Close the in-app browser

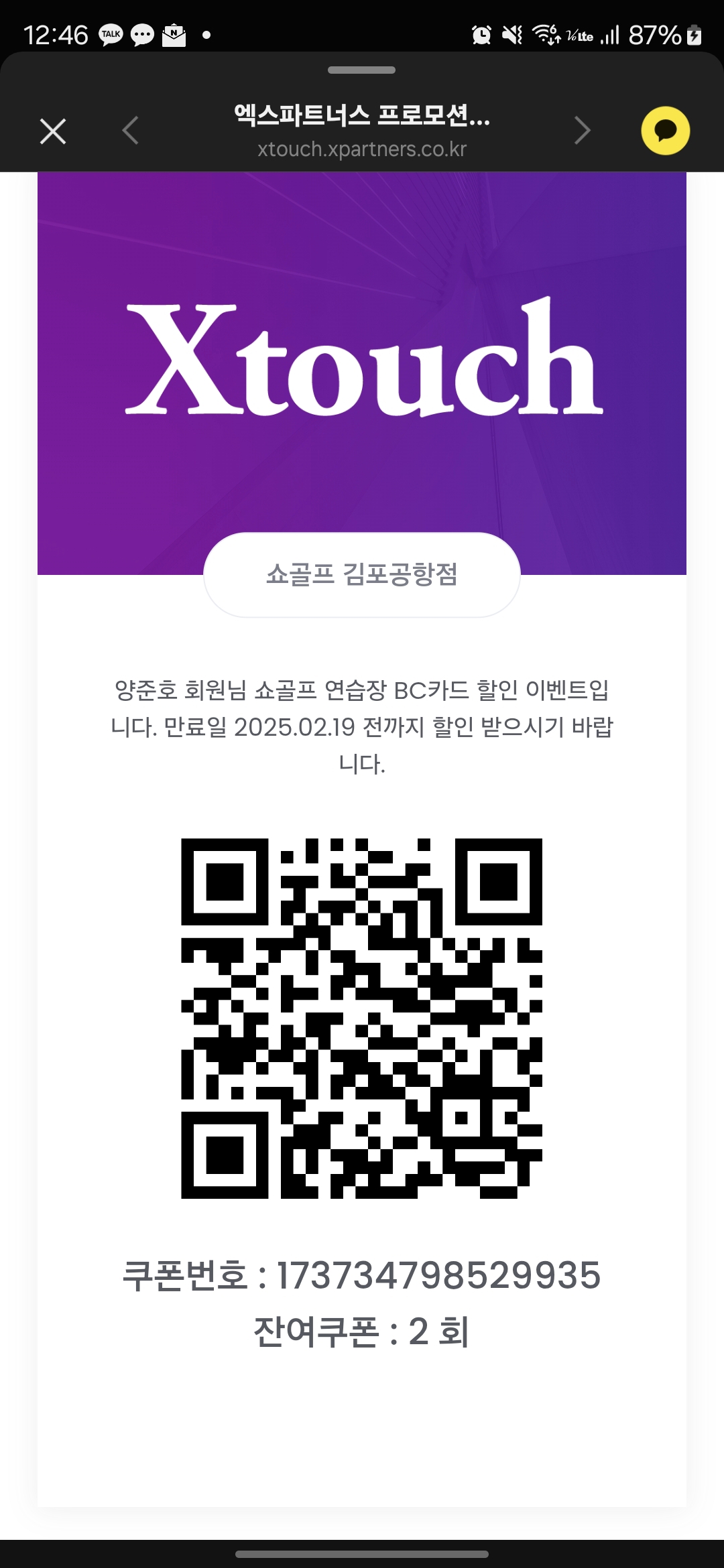(x=53, y=131)
